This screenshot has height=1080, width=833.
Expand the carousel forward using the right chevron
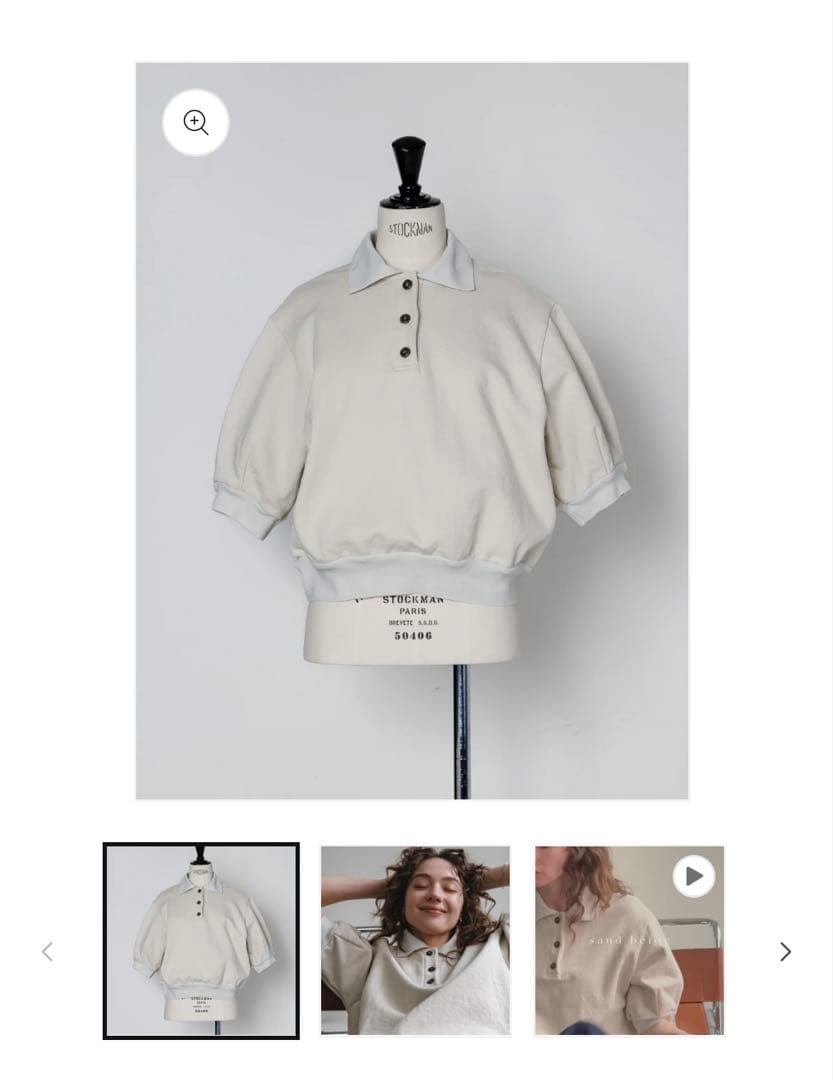coord(786,951)
